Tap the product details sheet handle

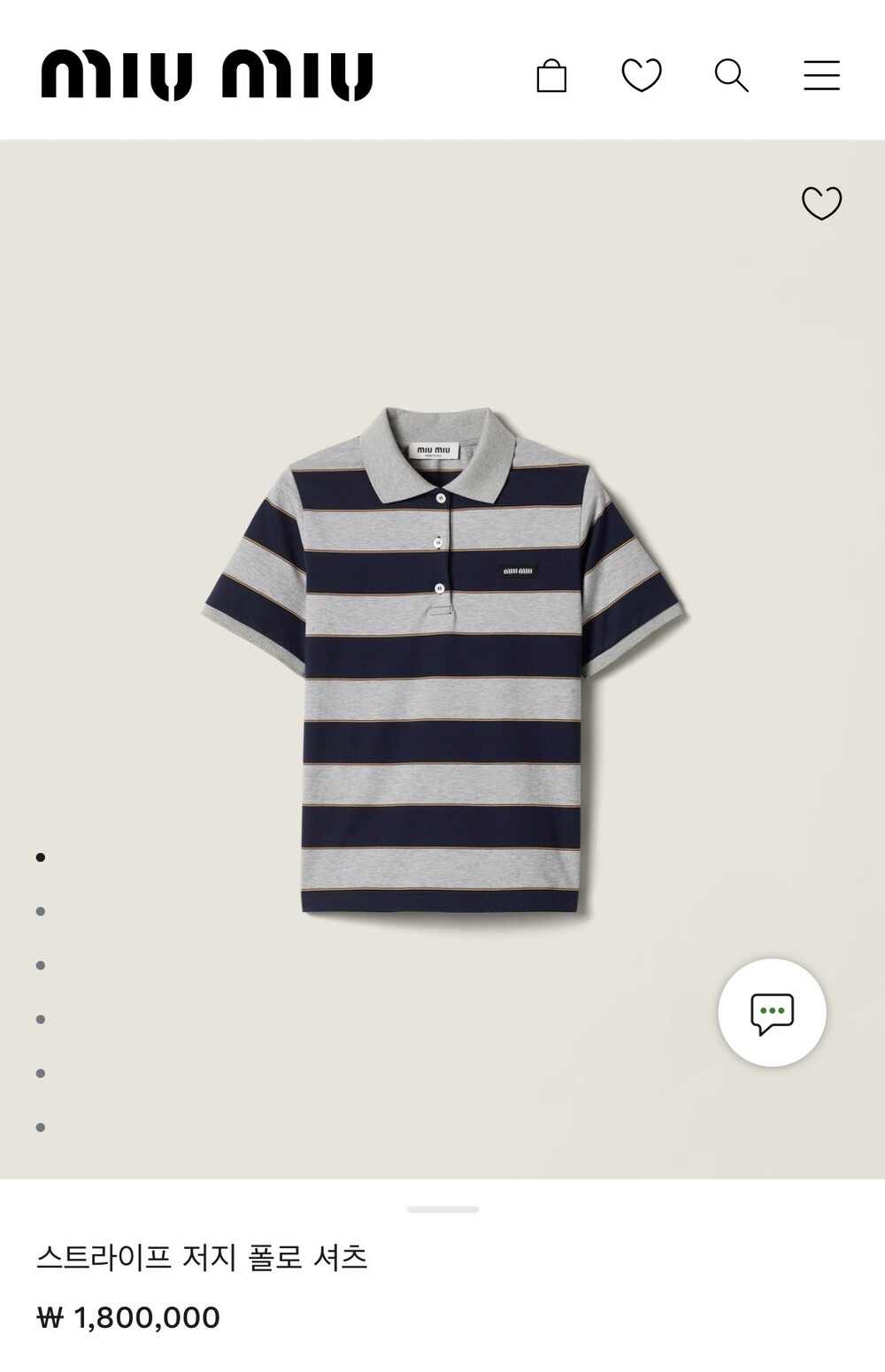(x=442, y=1209)
